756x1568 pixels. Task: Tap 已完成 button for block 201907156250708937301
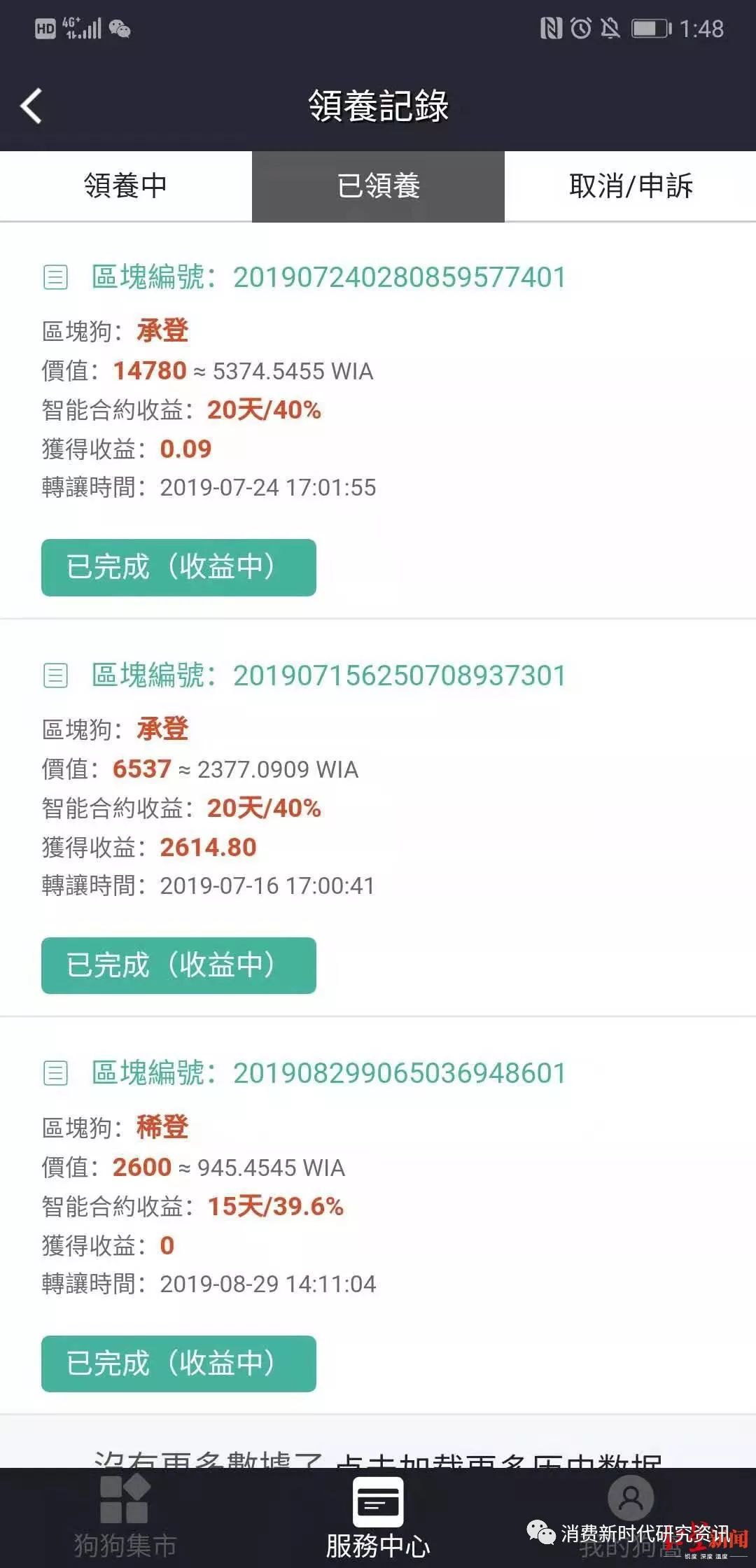pos(178,965)
